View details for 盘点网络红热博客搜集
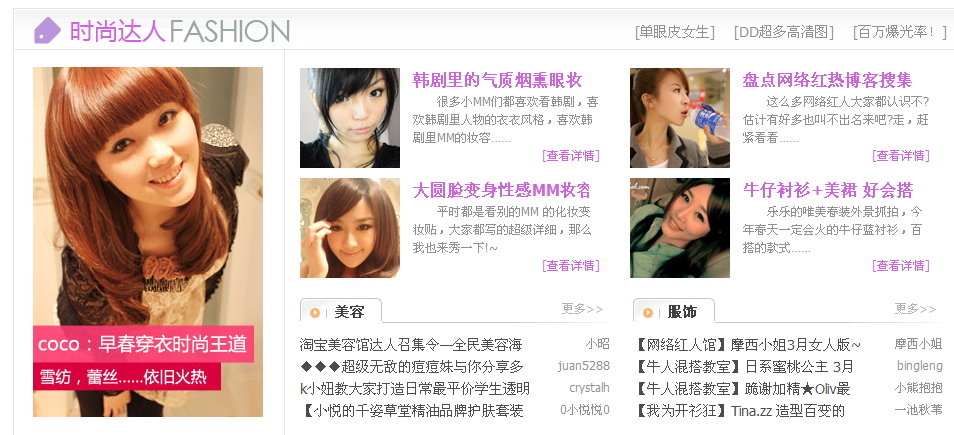954x435 pixels. [x=900, y=155]
